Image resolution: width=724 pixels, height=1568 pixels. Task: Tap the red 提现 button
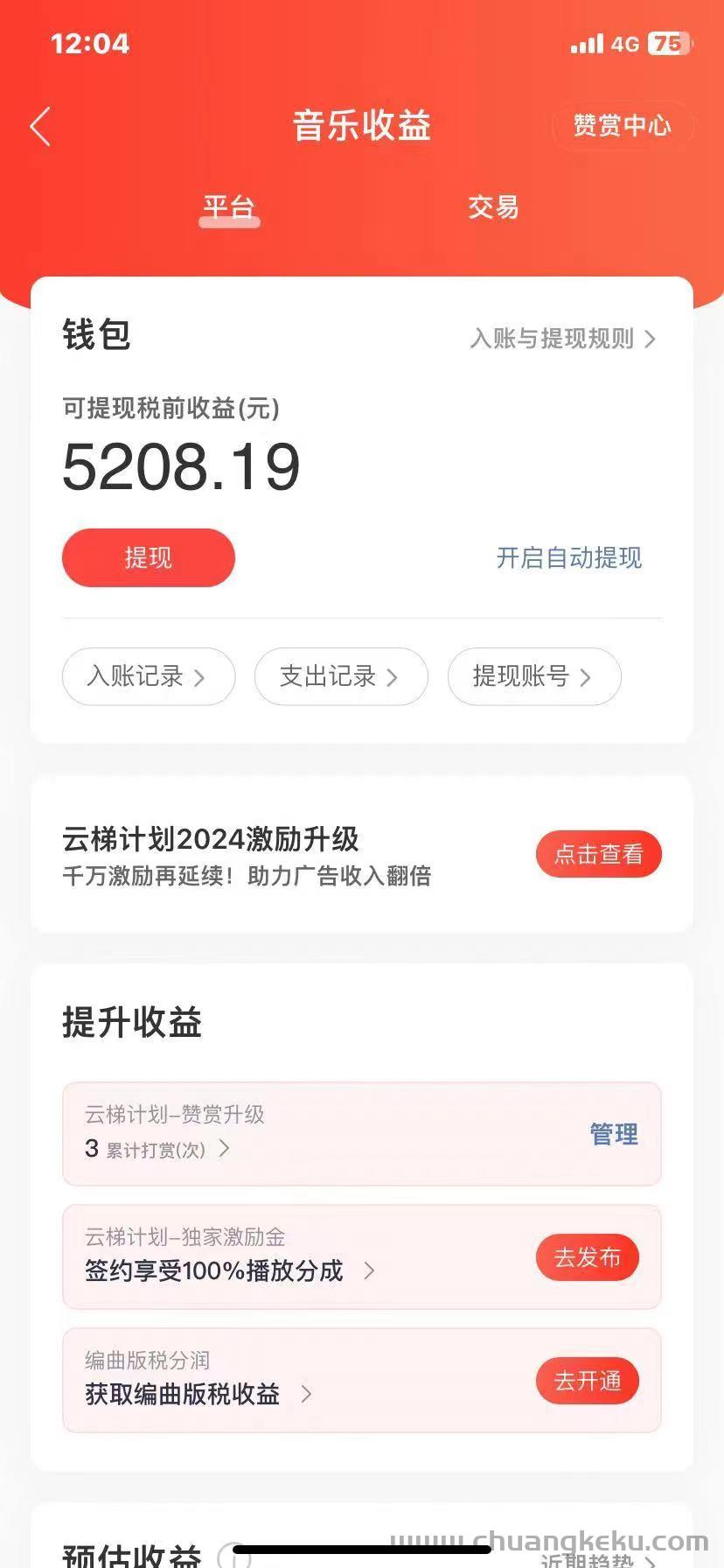149,557
